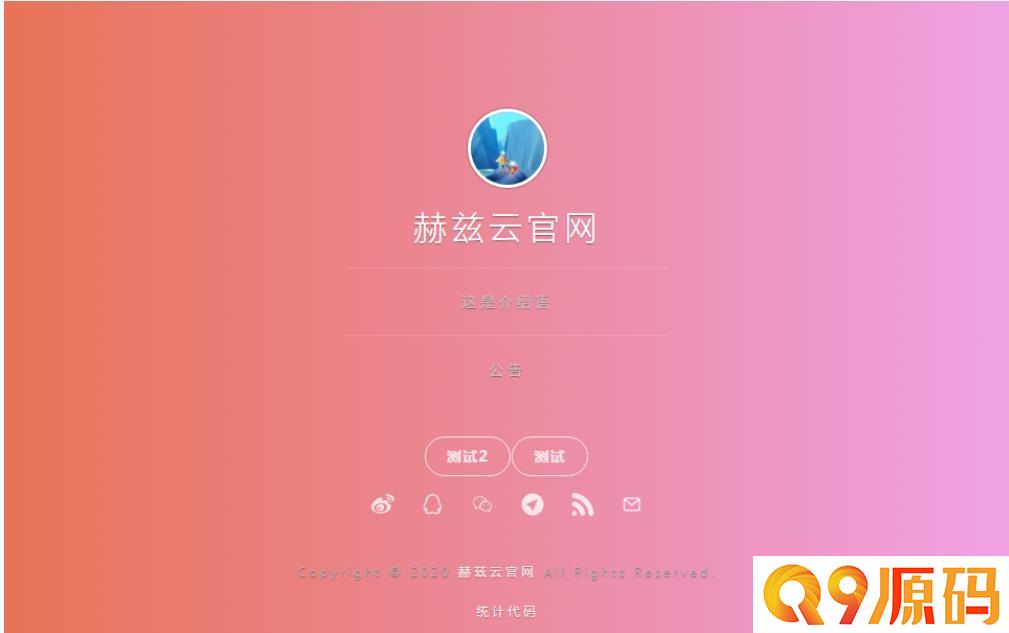
Task: Open the Telegram paper-plane icon
Action: 532,505
